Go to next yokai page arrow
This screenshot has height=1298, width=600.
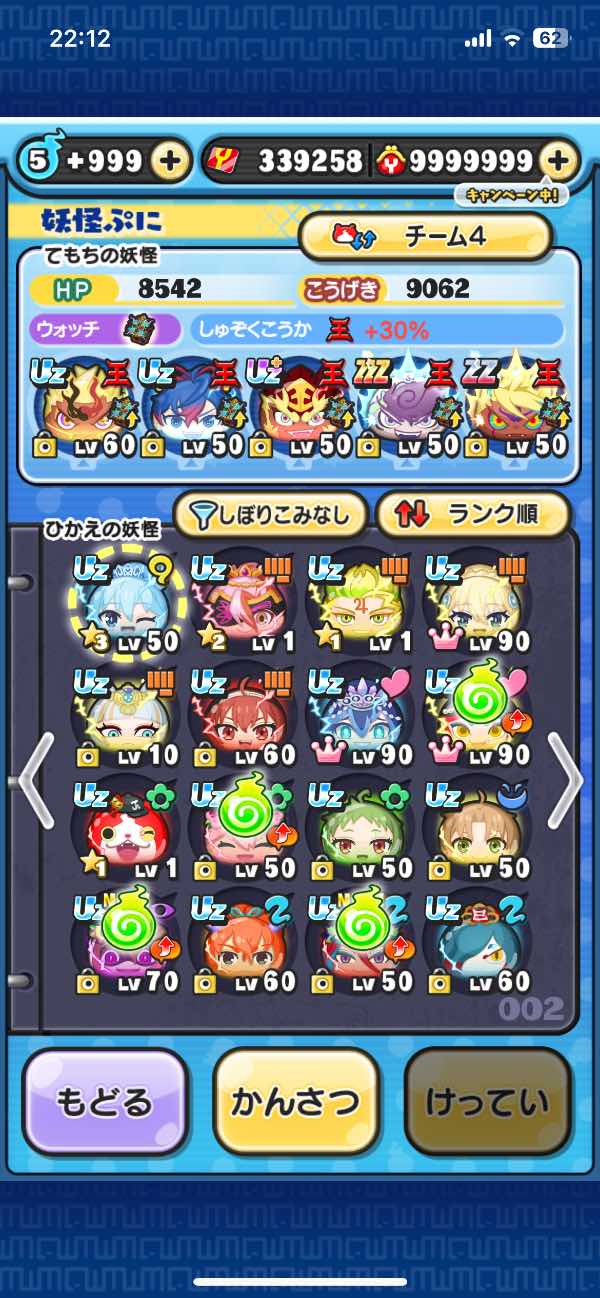pyautogui.click(x=563, y=779)
